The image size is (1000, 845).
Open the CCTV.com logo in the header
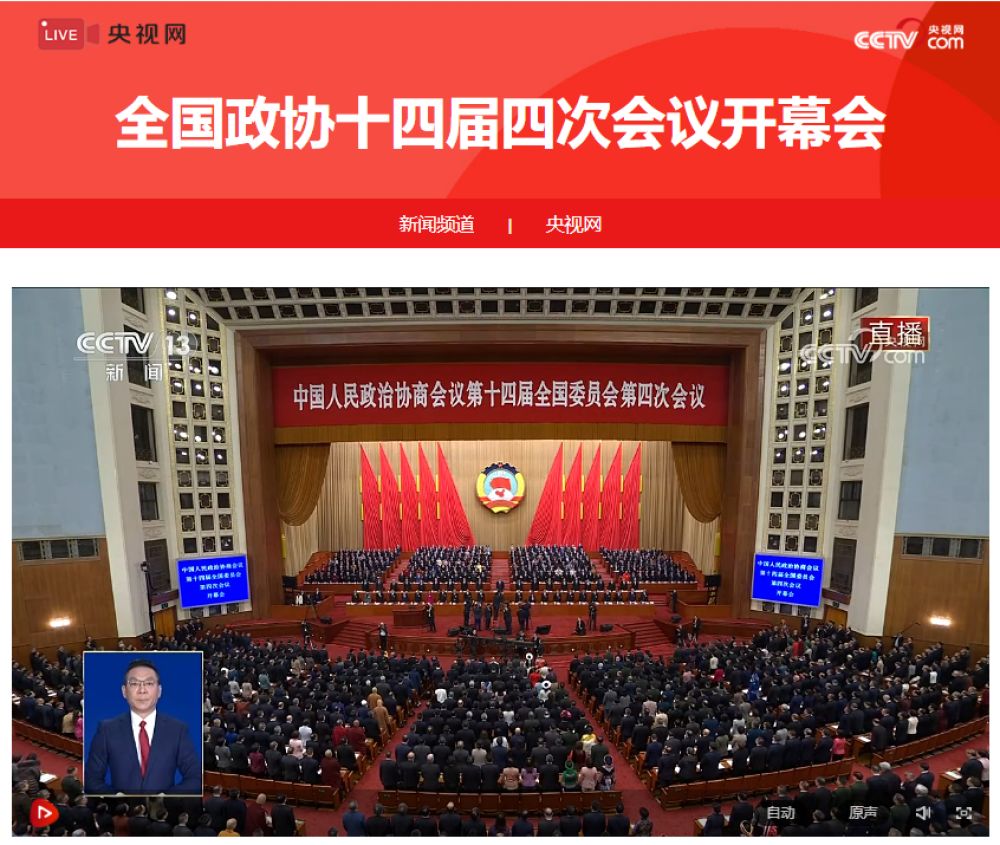tap(908, 38)
